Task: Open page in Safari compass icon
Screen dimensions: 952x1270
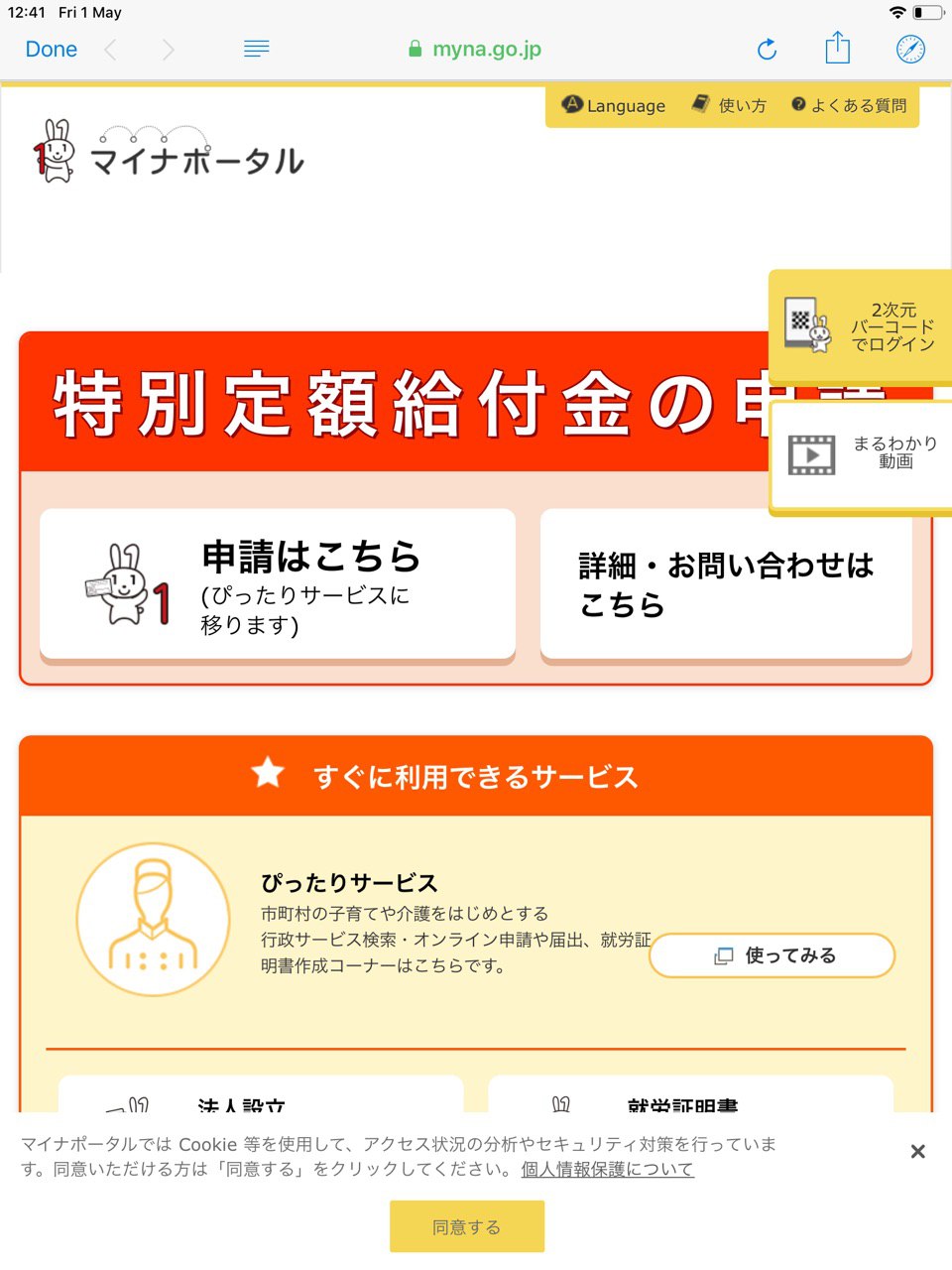Action: pyautogui.click(x=910, y=49)
